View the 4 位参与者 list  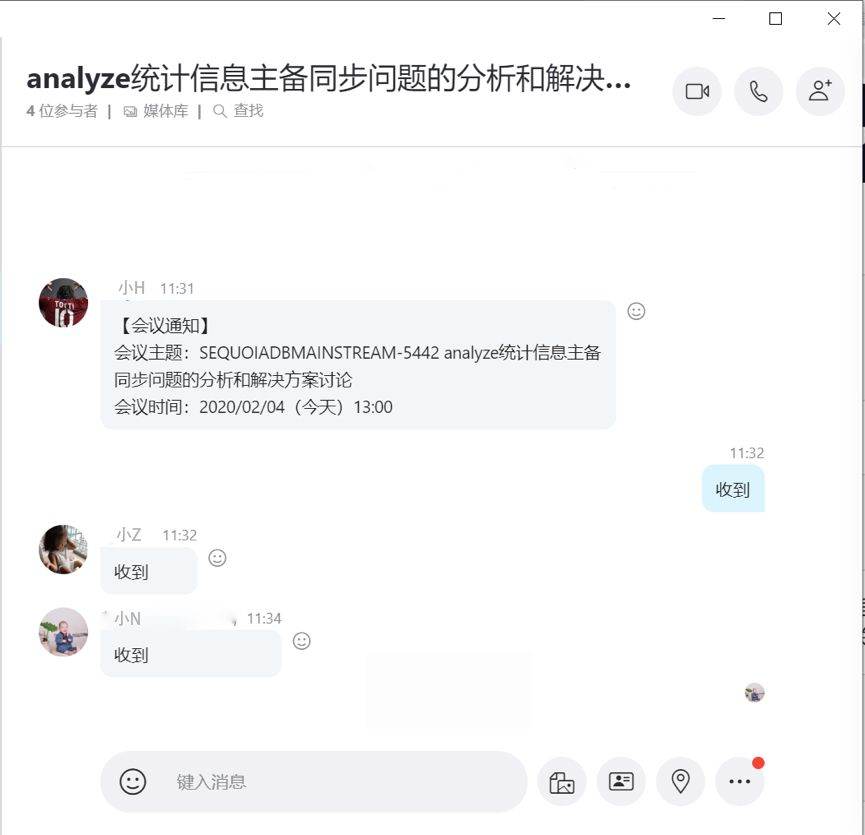pos(62,111)
